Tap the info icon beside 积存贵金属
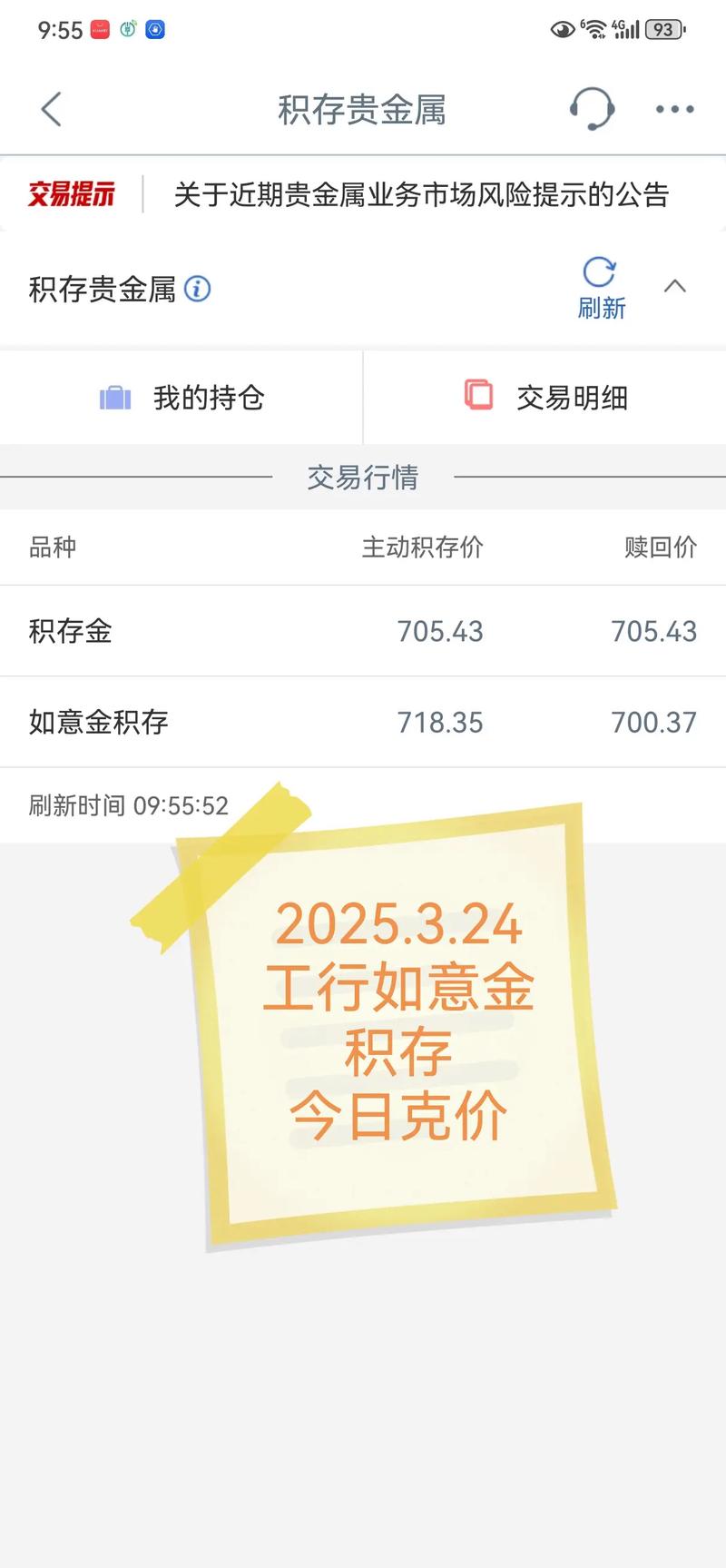The image size is (726, 1568). (x=198, y=289)
